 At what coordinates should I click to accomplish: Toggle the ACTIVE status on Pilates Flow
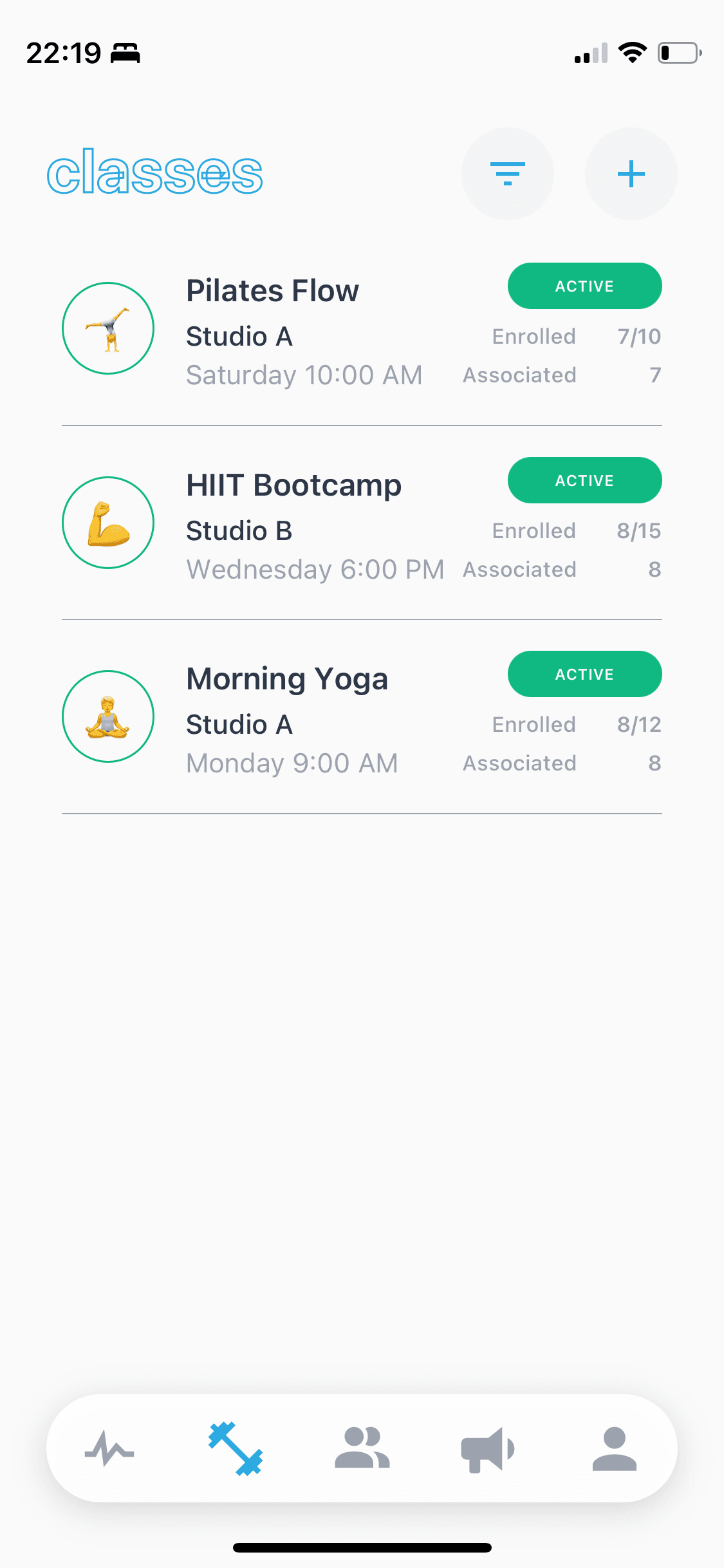click(x=584, y=286)
